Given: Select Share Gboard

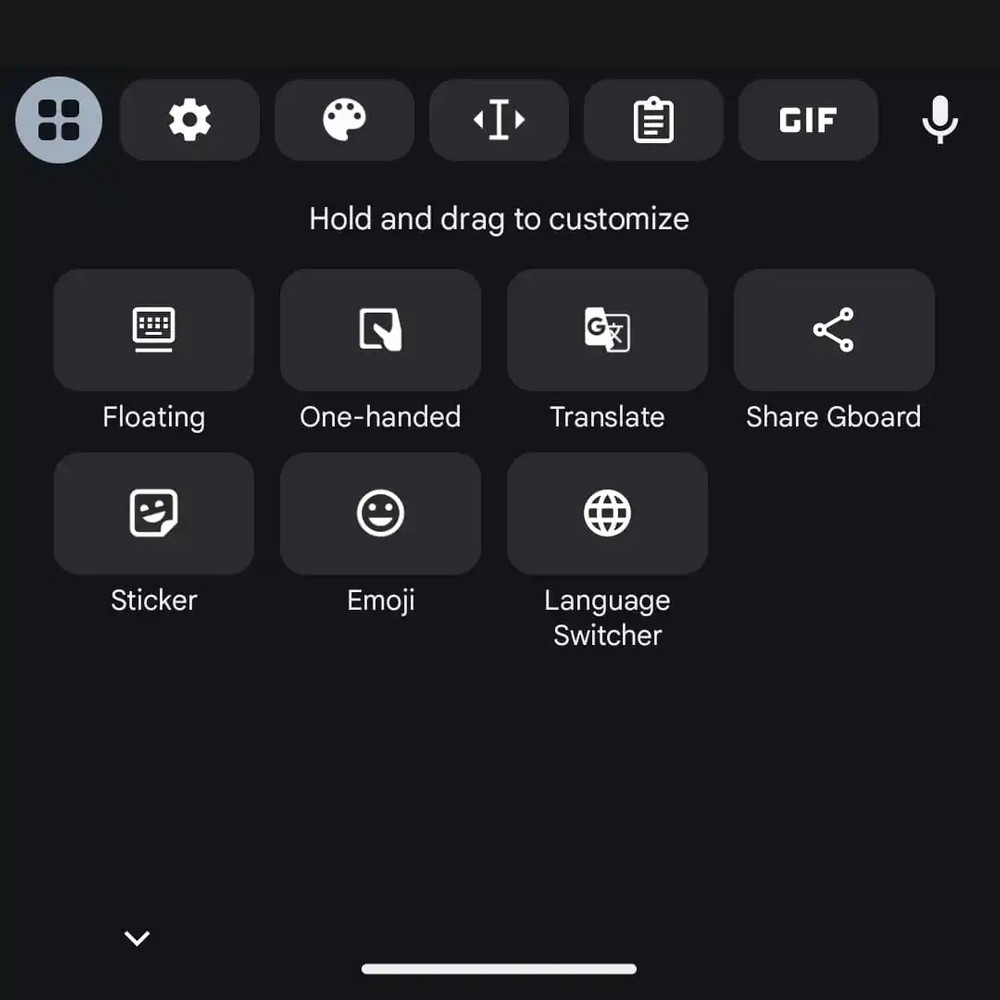Looking at the screenshot, I should pos(834,330).
